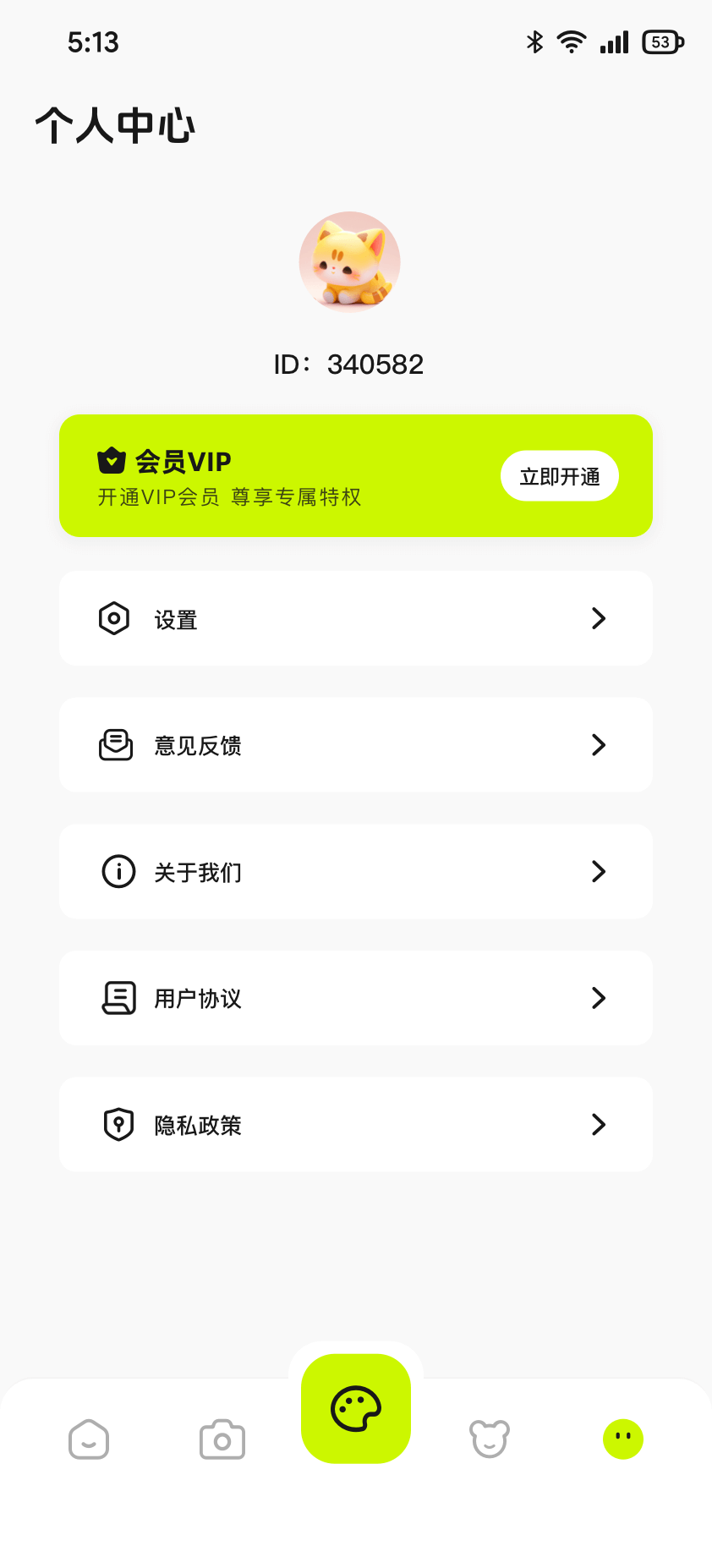712x1568 pixels.
Task: Tap the 关于我们 info circle icon
Action: click(x=118, y=872)
